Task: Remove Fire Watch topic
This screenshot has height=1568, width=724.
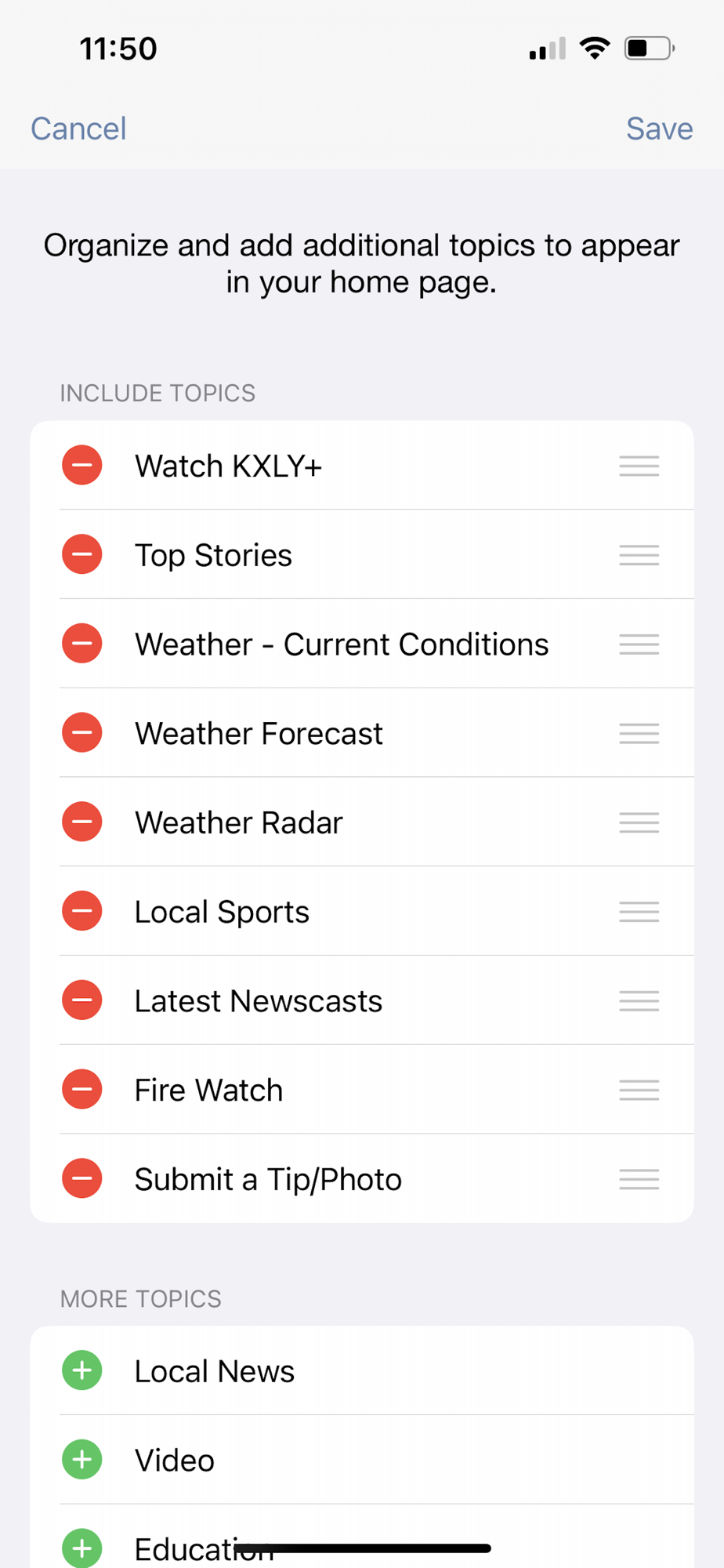Action: click(82, 1090)
